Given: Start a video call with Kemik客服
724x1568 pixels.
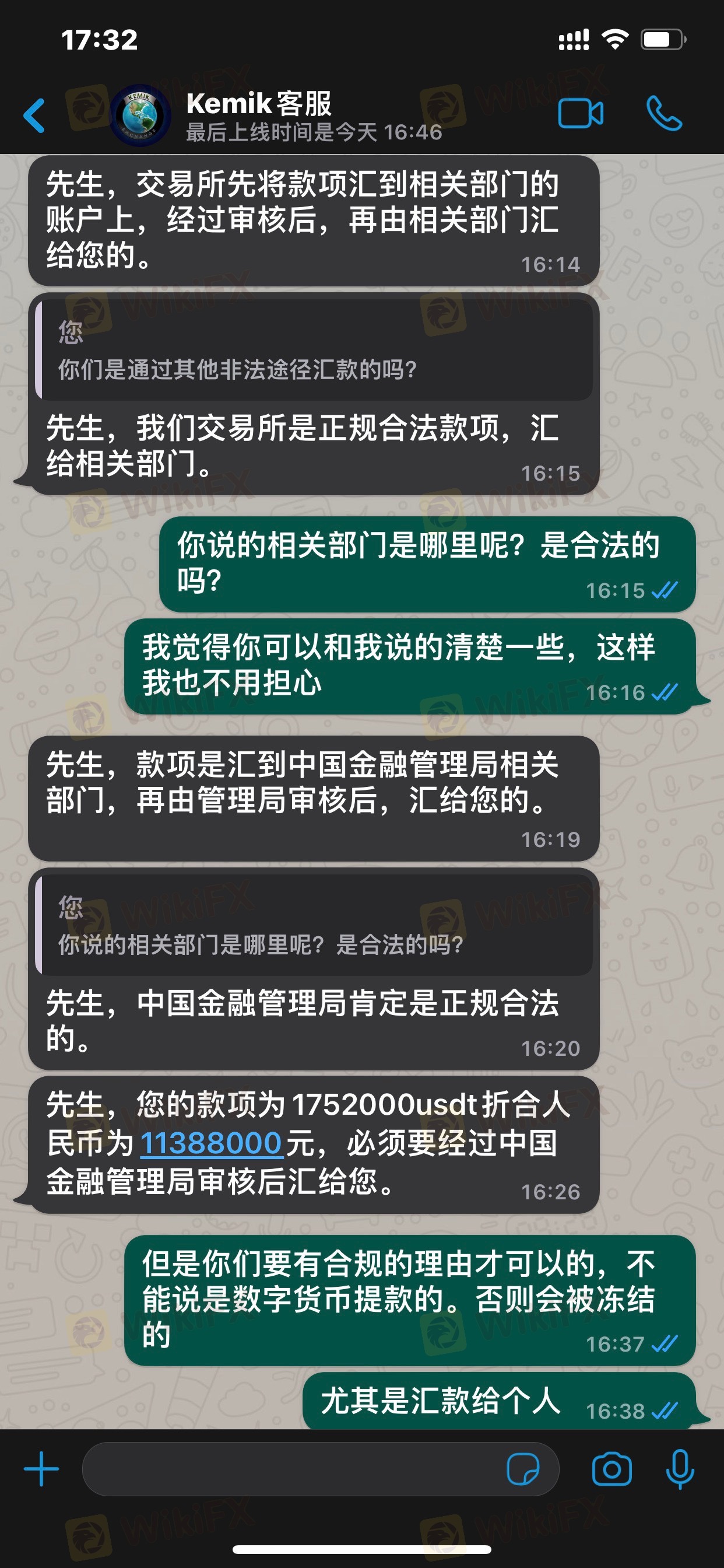Looking at the screenshot, I should (x=580, y=114).
